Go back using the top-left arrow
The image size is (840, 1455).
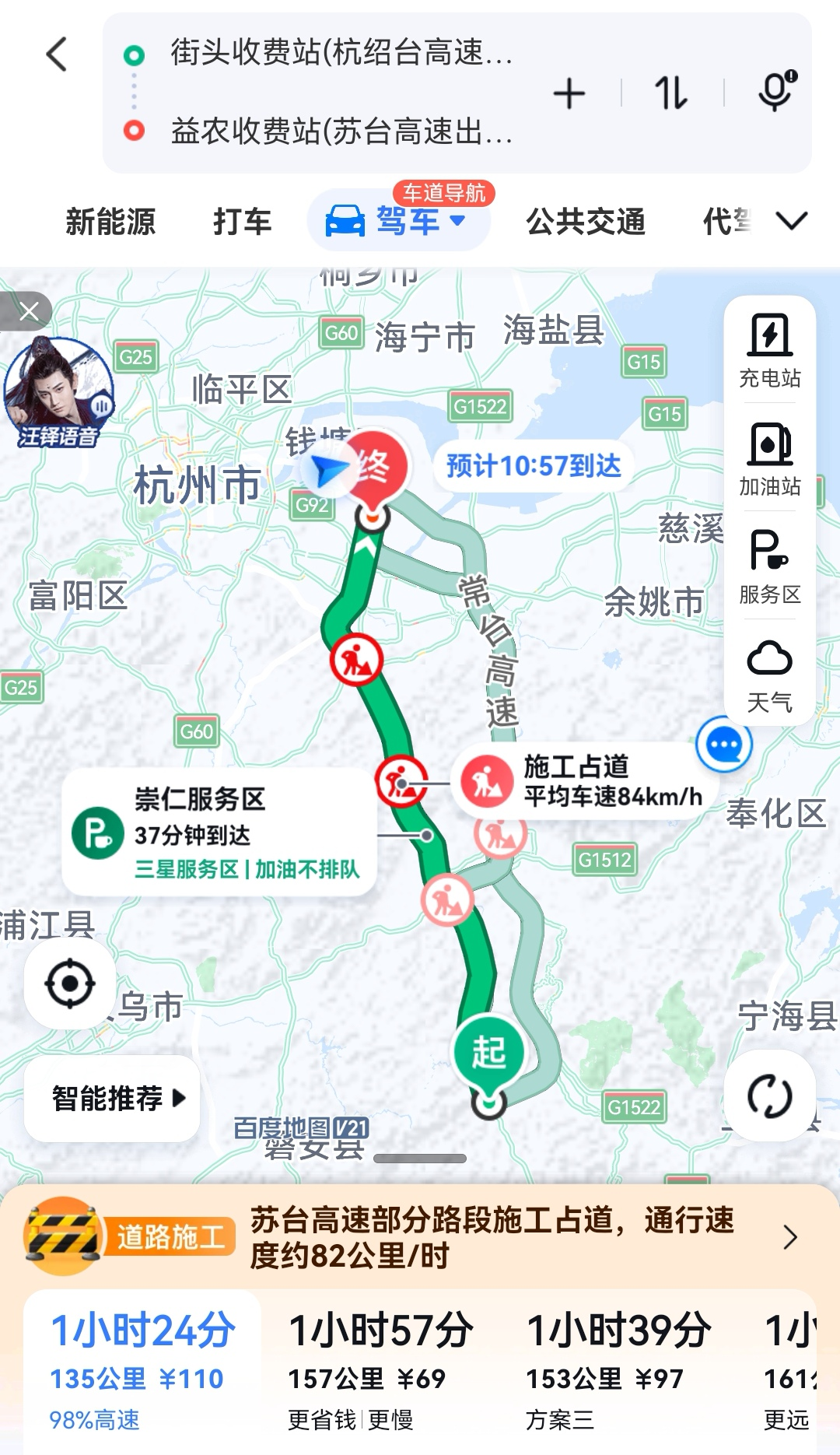(x=57, y=54)
